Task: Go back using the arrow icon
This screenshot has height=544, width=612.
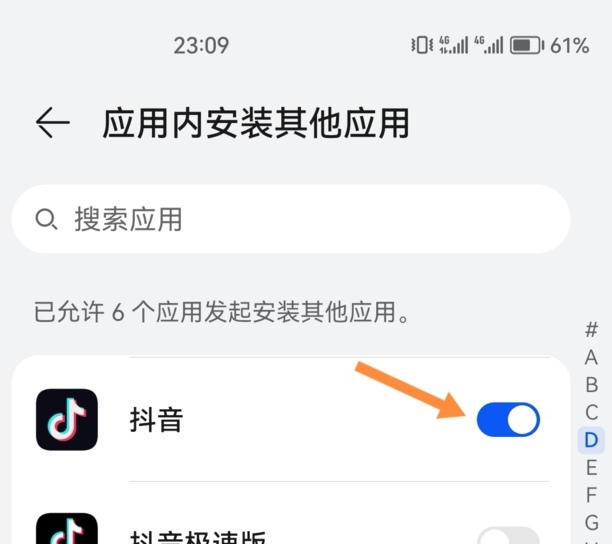Action: (x=52, y=123)
